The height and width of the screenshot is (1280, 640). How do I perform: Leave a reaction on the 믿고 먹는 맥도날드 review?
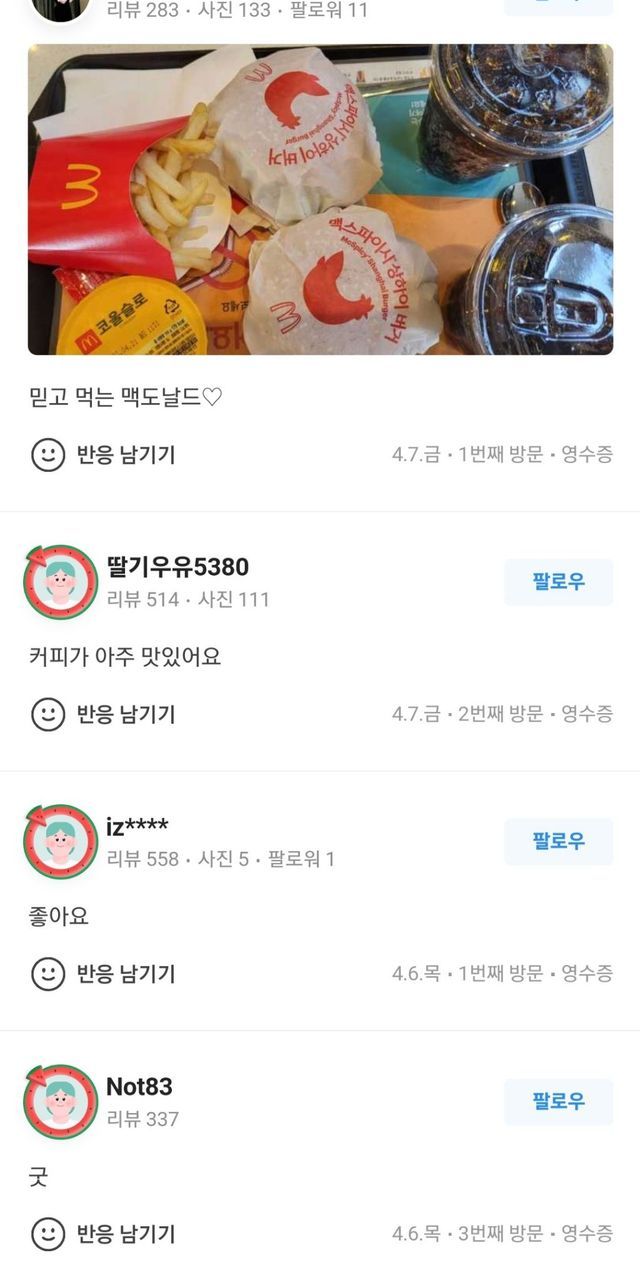(104, 455)
